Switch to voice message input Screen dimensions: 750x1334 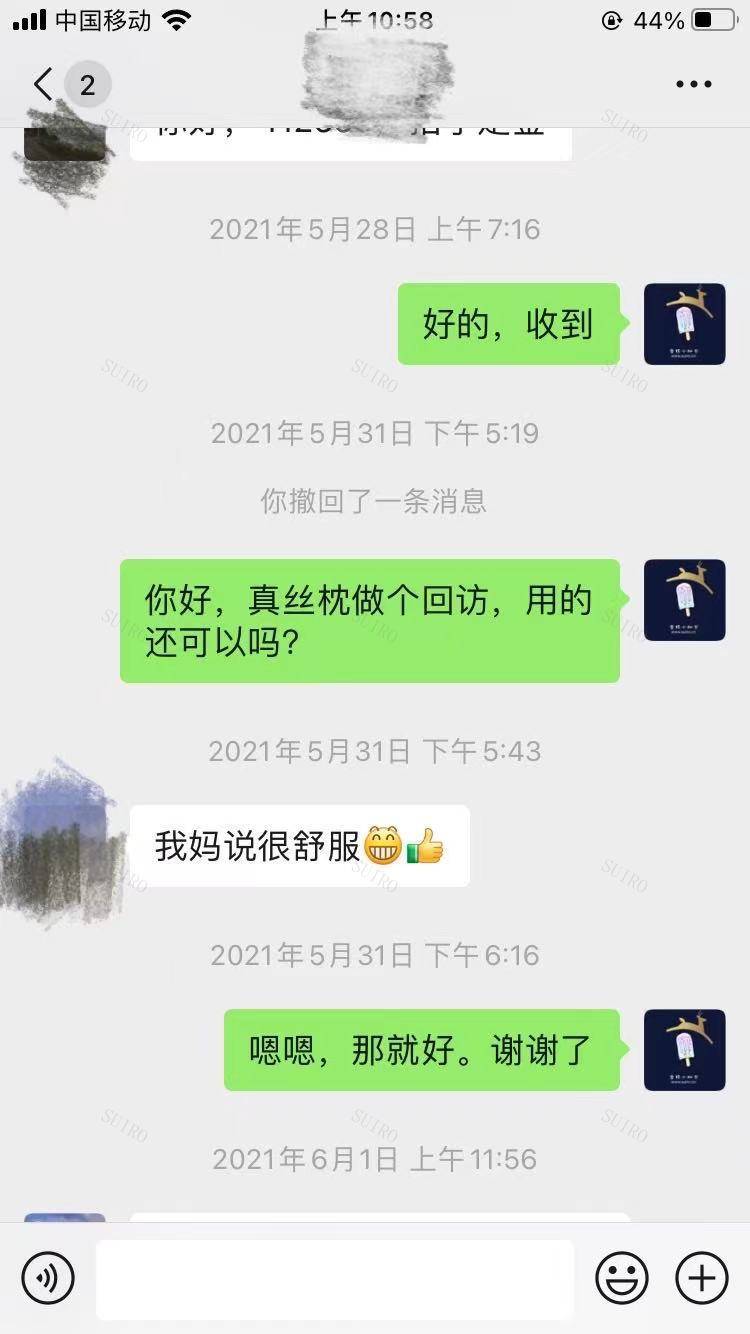48,1278
